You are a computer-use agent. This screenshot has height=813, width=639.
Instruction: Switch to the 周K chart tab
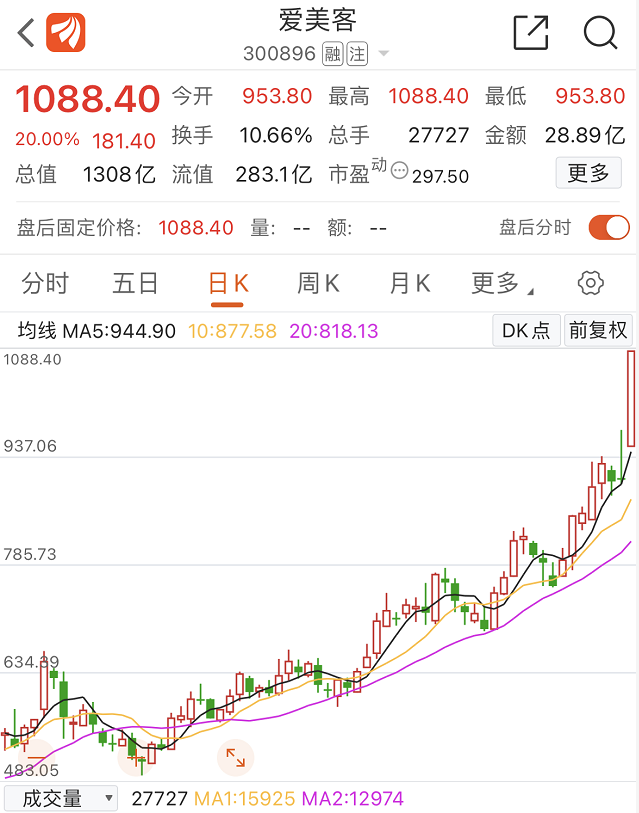pos(318,284)
